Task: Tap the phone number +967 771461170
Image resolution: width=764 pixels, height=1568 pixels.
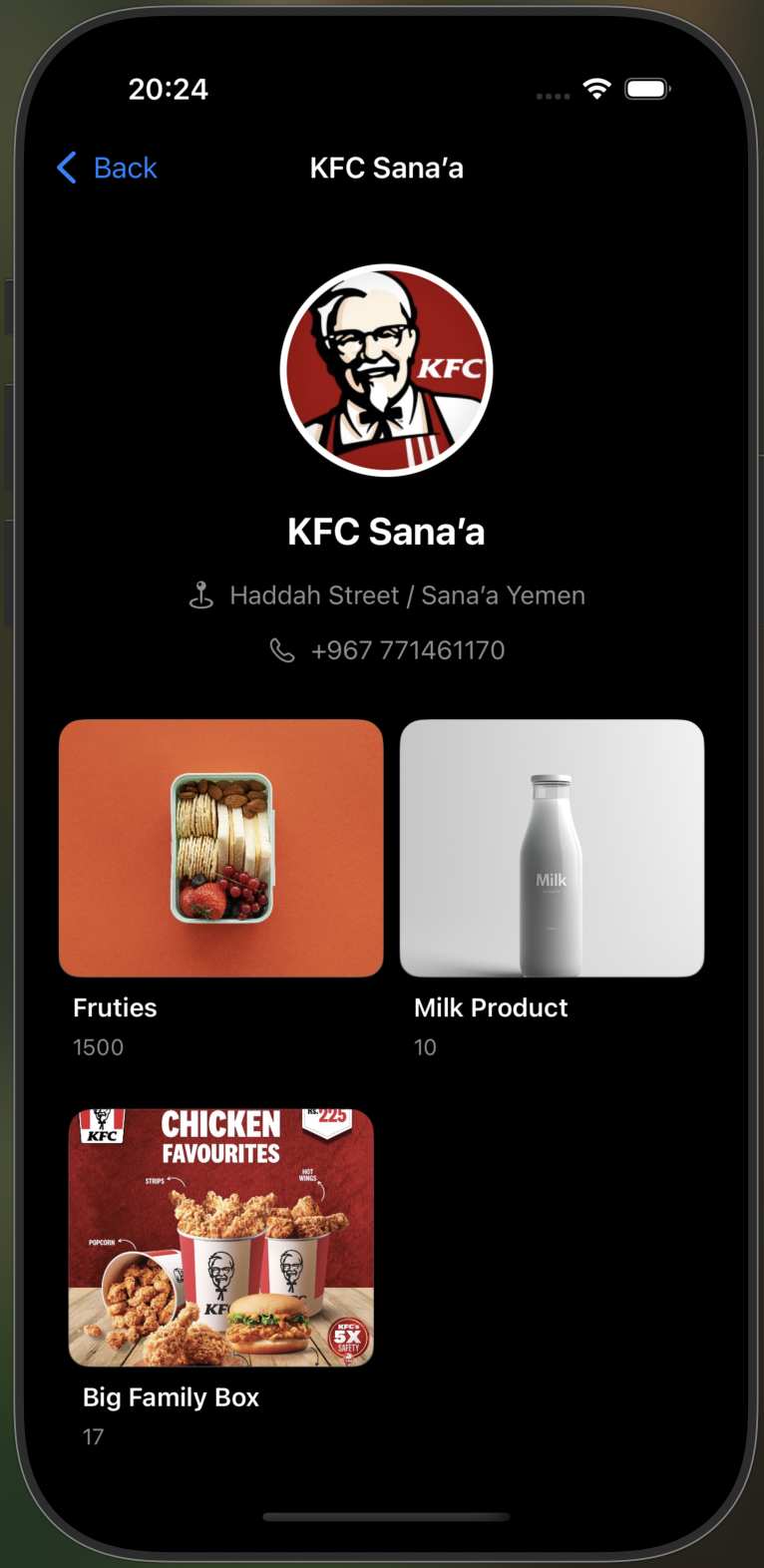Action: tap(408, 649)
